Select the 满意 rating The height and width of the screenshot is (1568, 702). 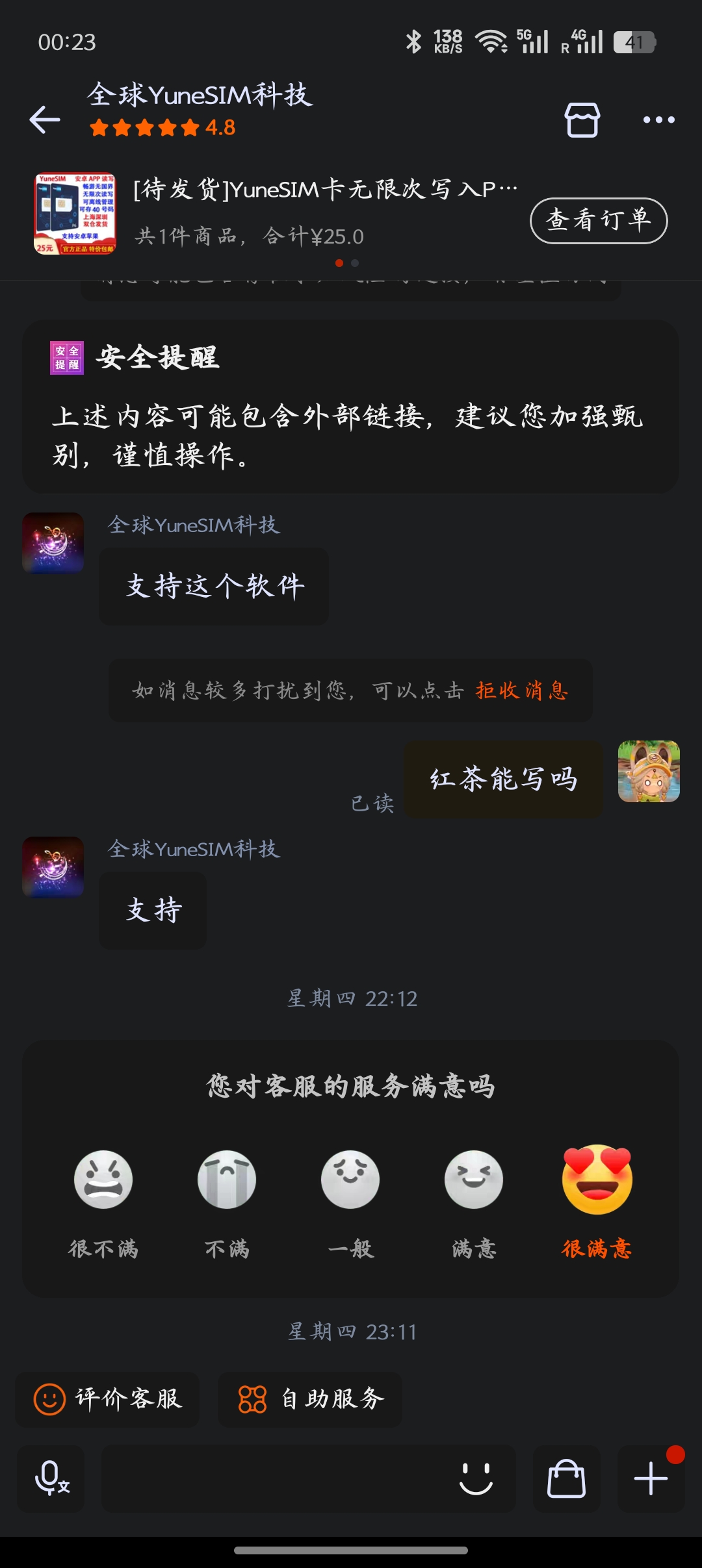point(474,1180)
